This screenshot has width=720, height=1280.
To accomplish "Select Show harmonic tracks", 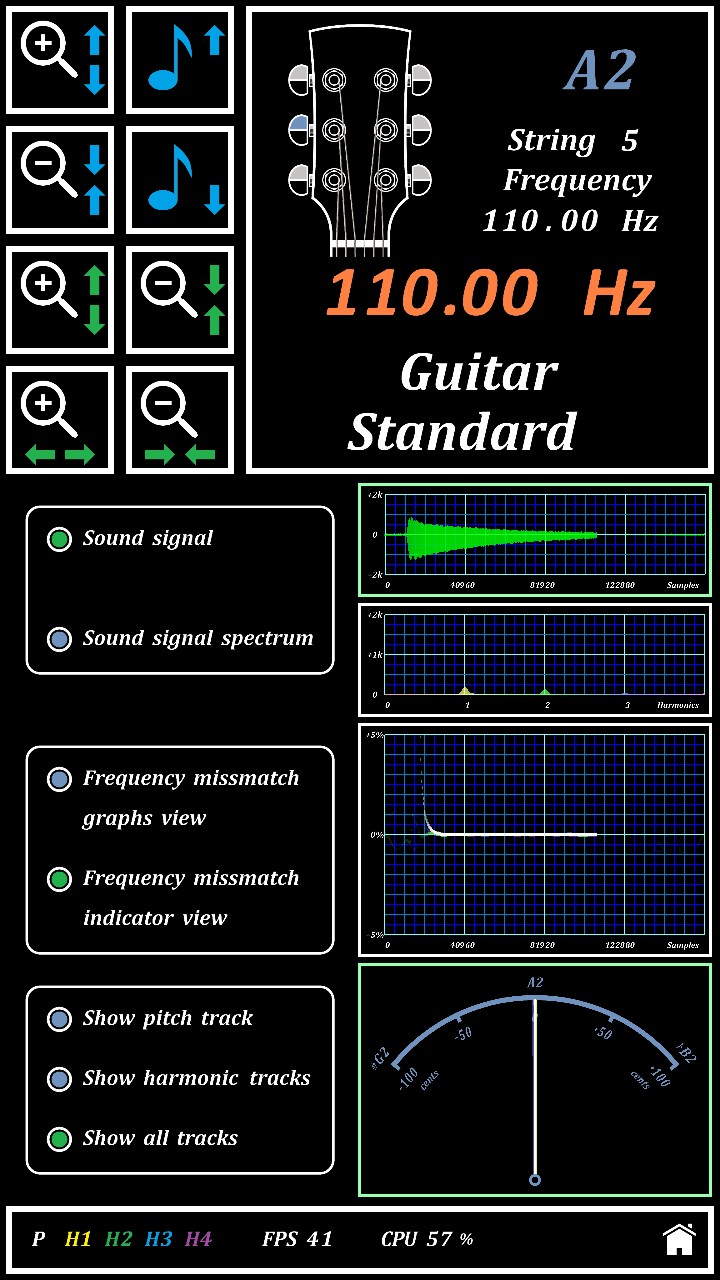I will click(60, 1079).
